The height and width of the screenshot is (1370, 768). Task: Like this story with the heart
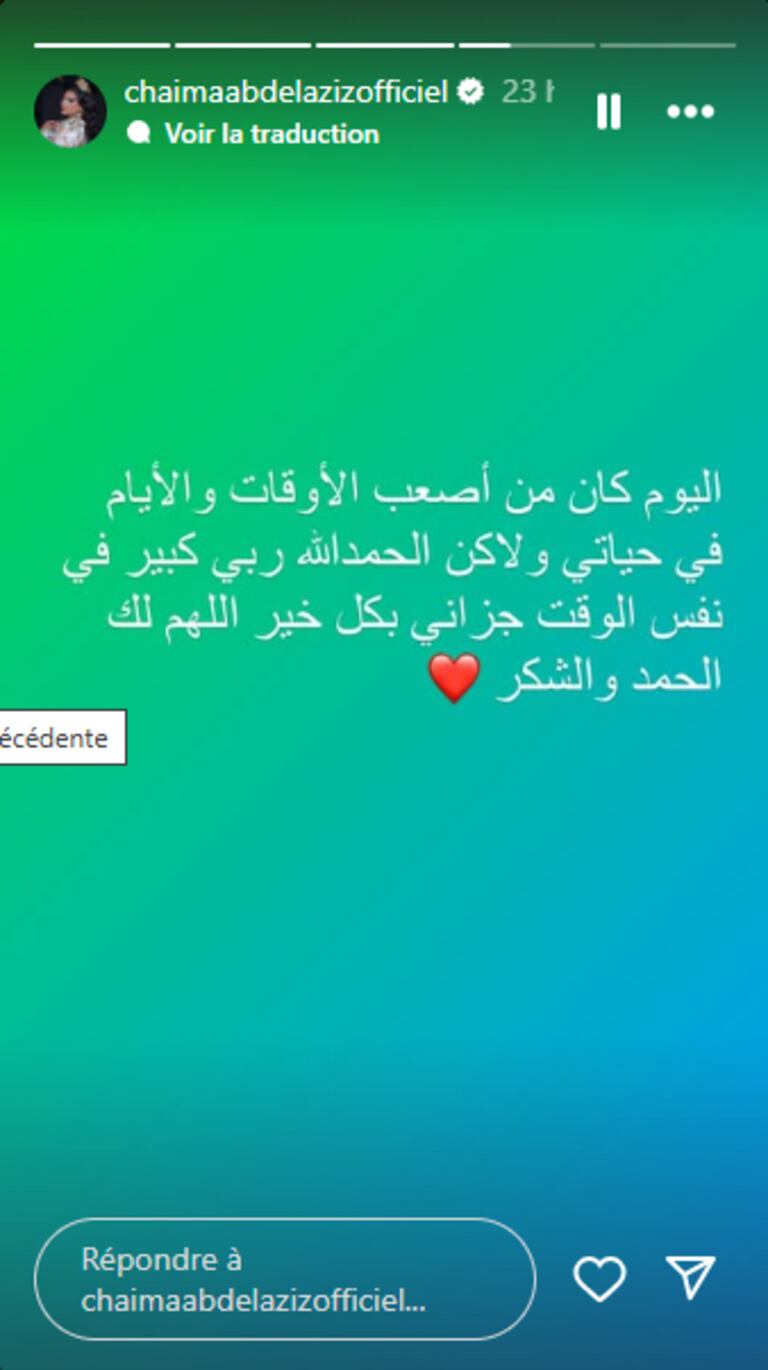[599, 1278]
